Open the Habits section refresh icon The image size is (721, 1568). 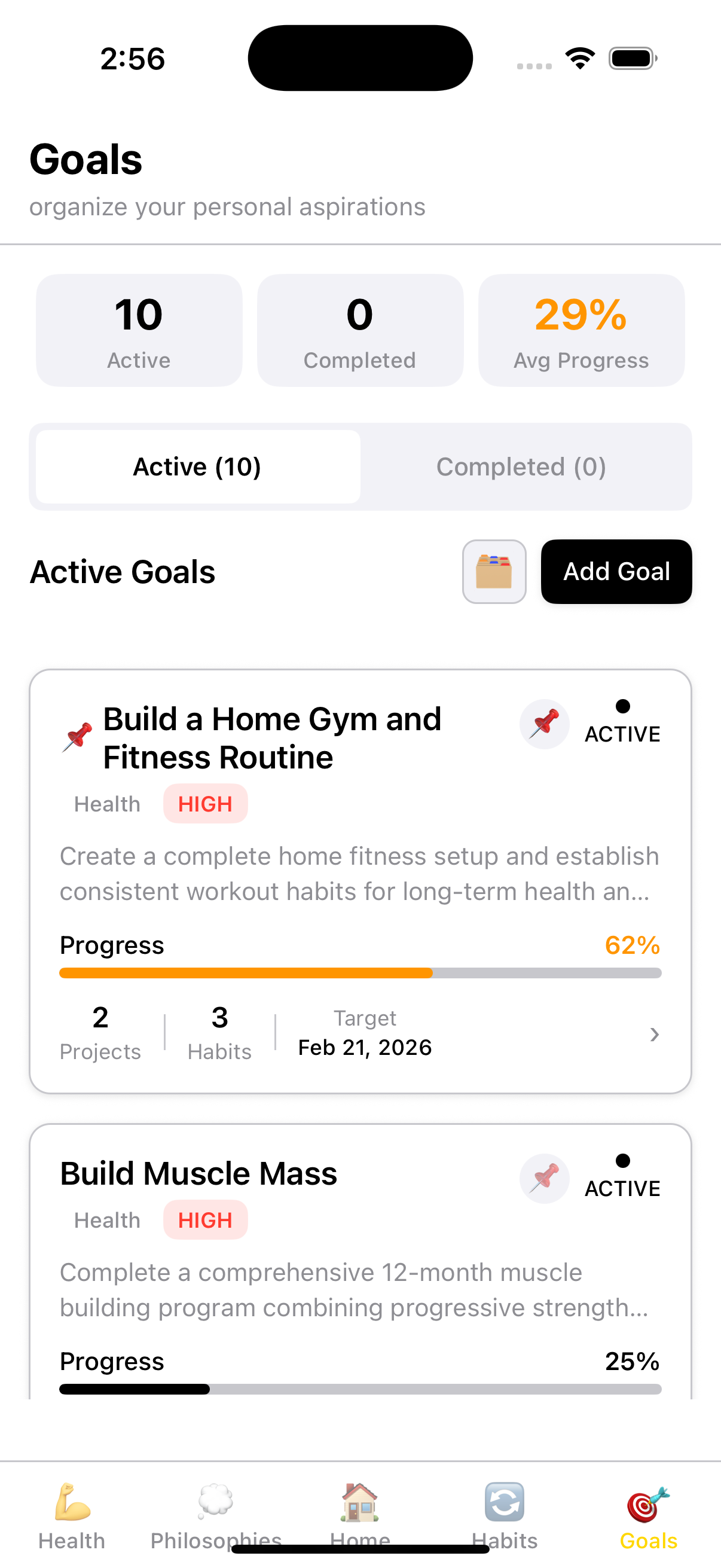(x=505, y=1499)
